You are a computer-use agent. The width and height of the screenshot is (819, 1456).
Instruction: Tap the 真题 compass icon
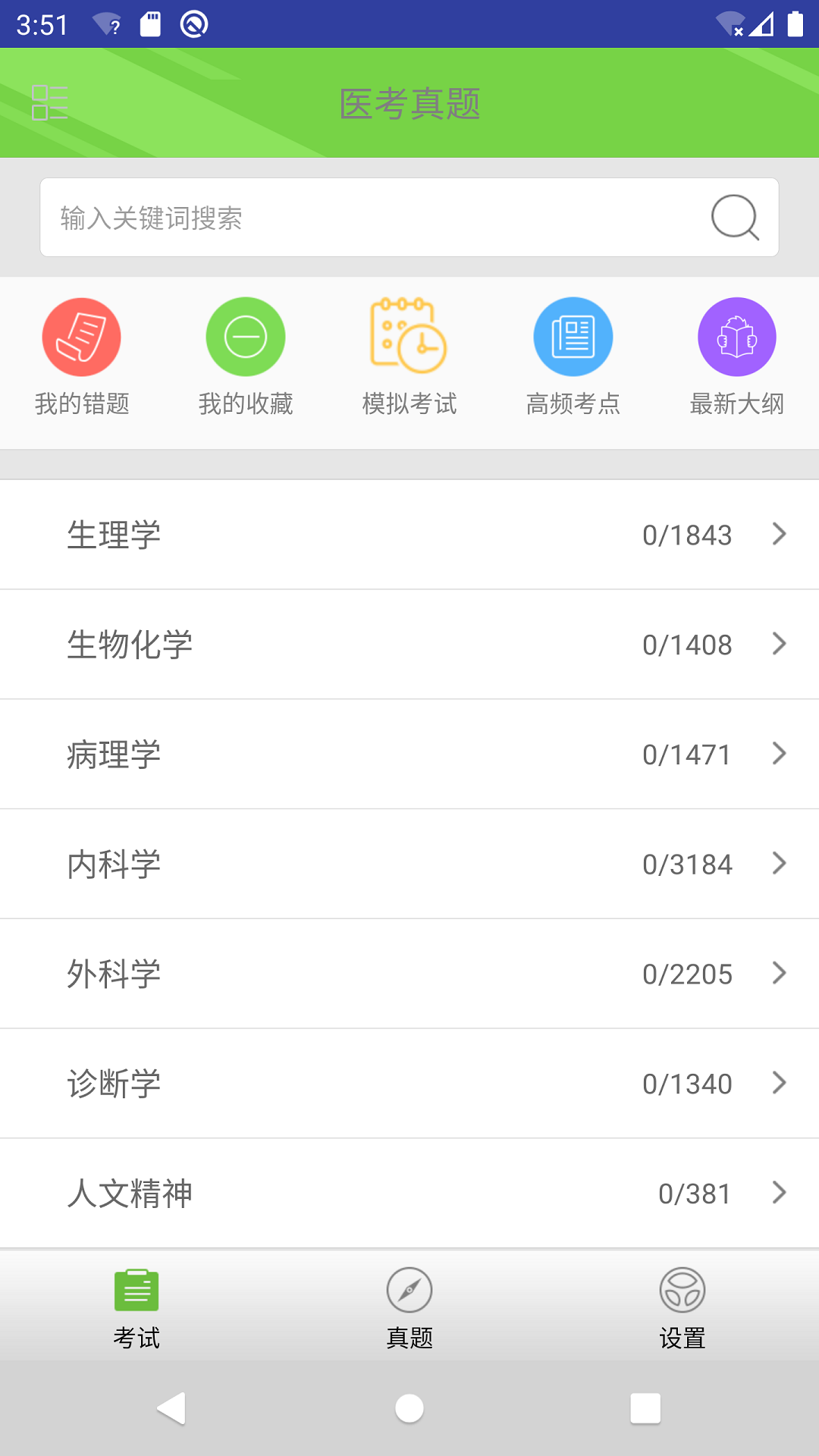(409, 1289)
